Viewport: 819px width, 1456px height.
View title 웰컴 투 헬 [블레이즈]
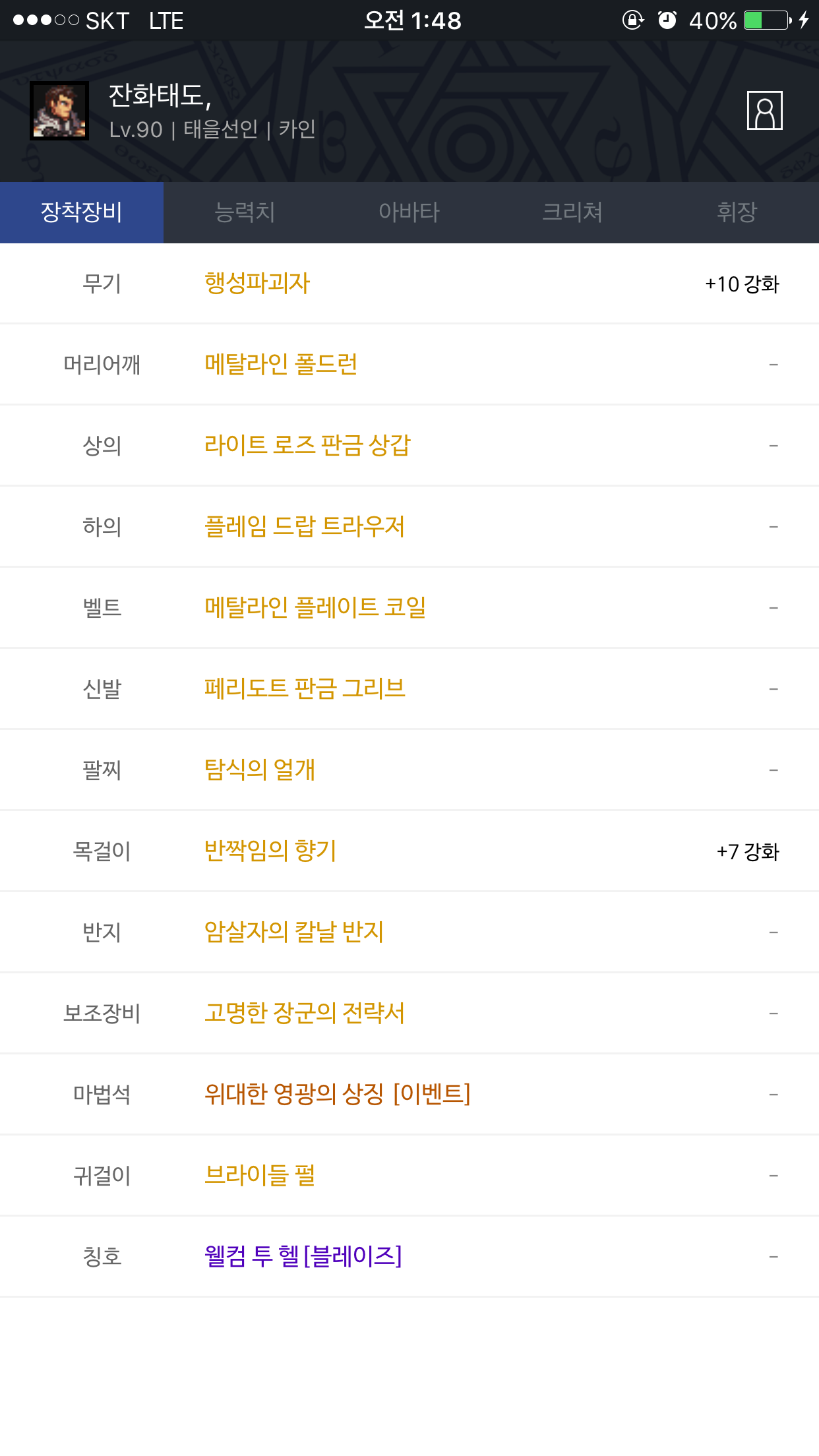303,1256
